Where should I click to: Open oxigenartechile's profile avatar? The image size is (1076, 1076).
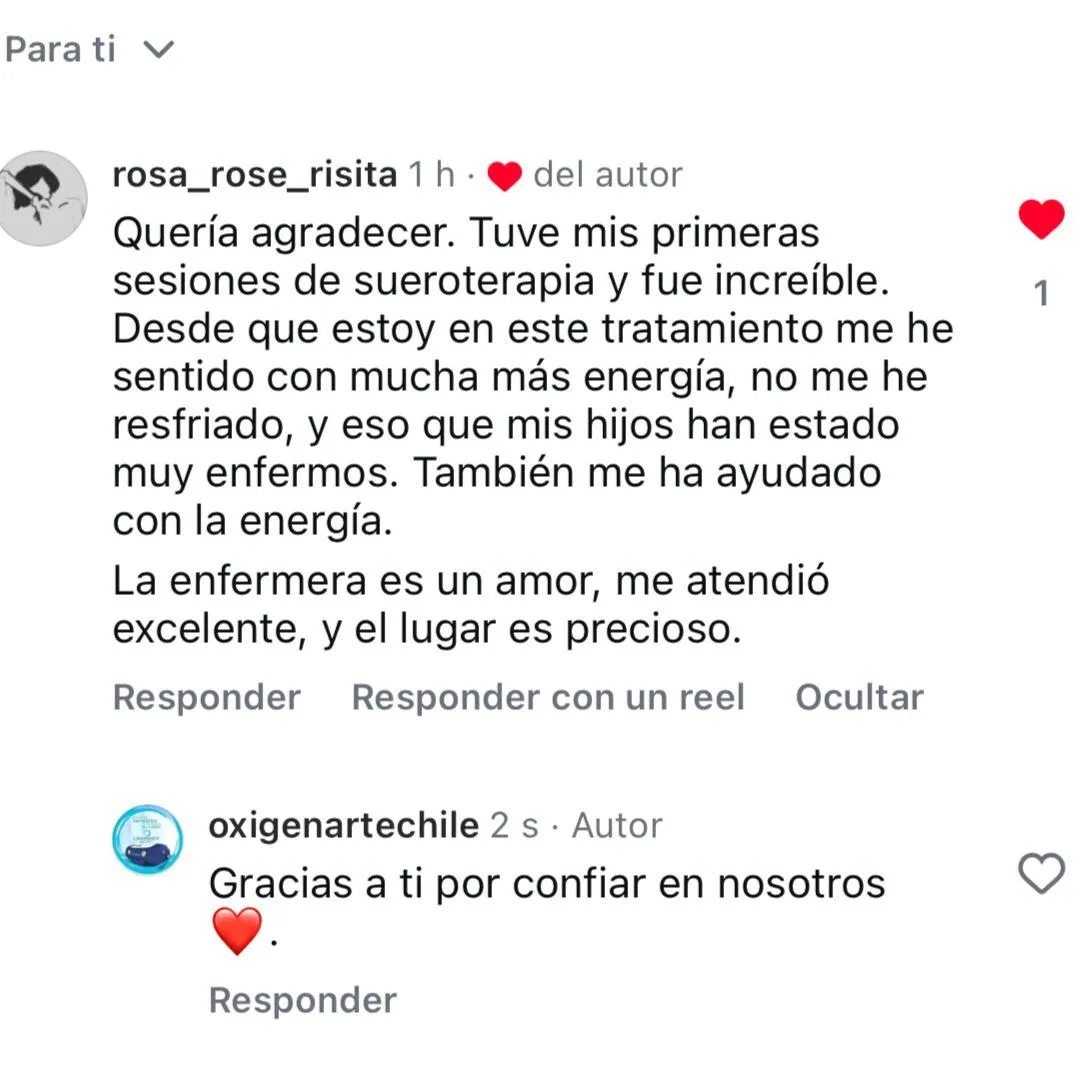(147, 840)
